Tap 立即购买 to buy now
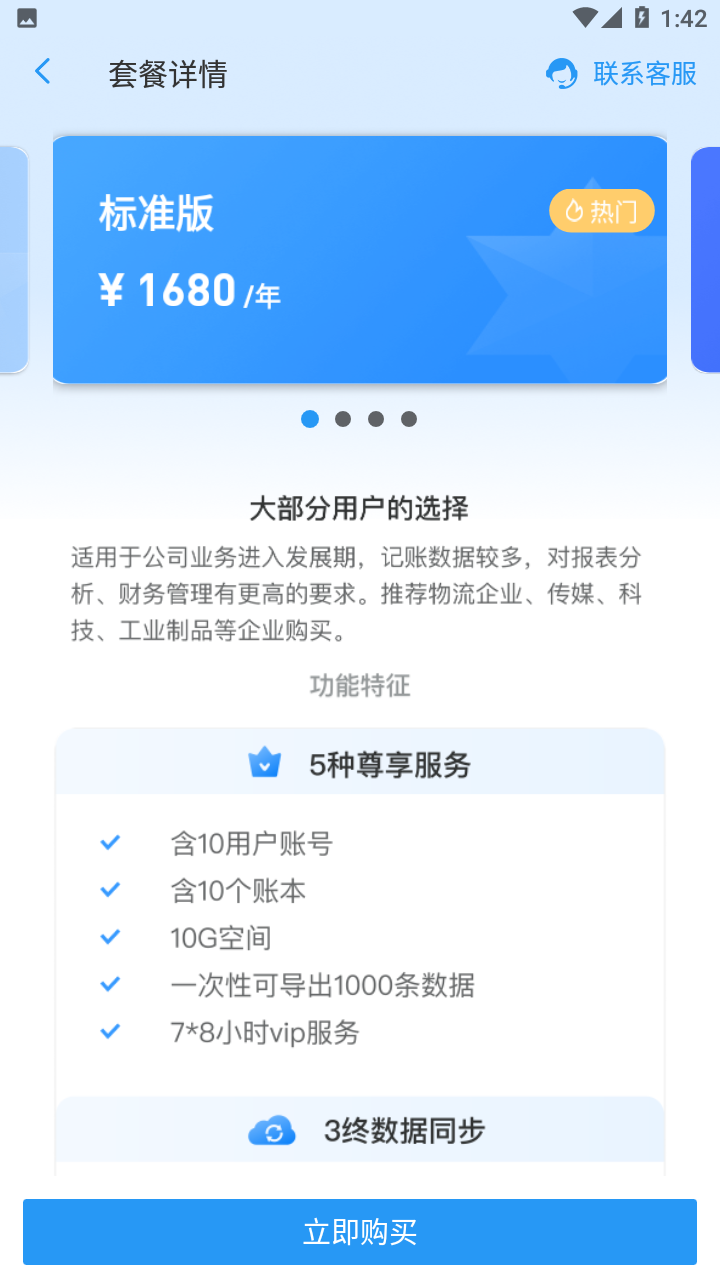 (x=360, y=1232)
